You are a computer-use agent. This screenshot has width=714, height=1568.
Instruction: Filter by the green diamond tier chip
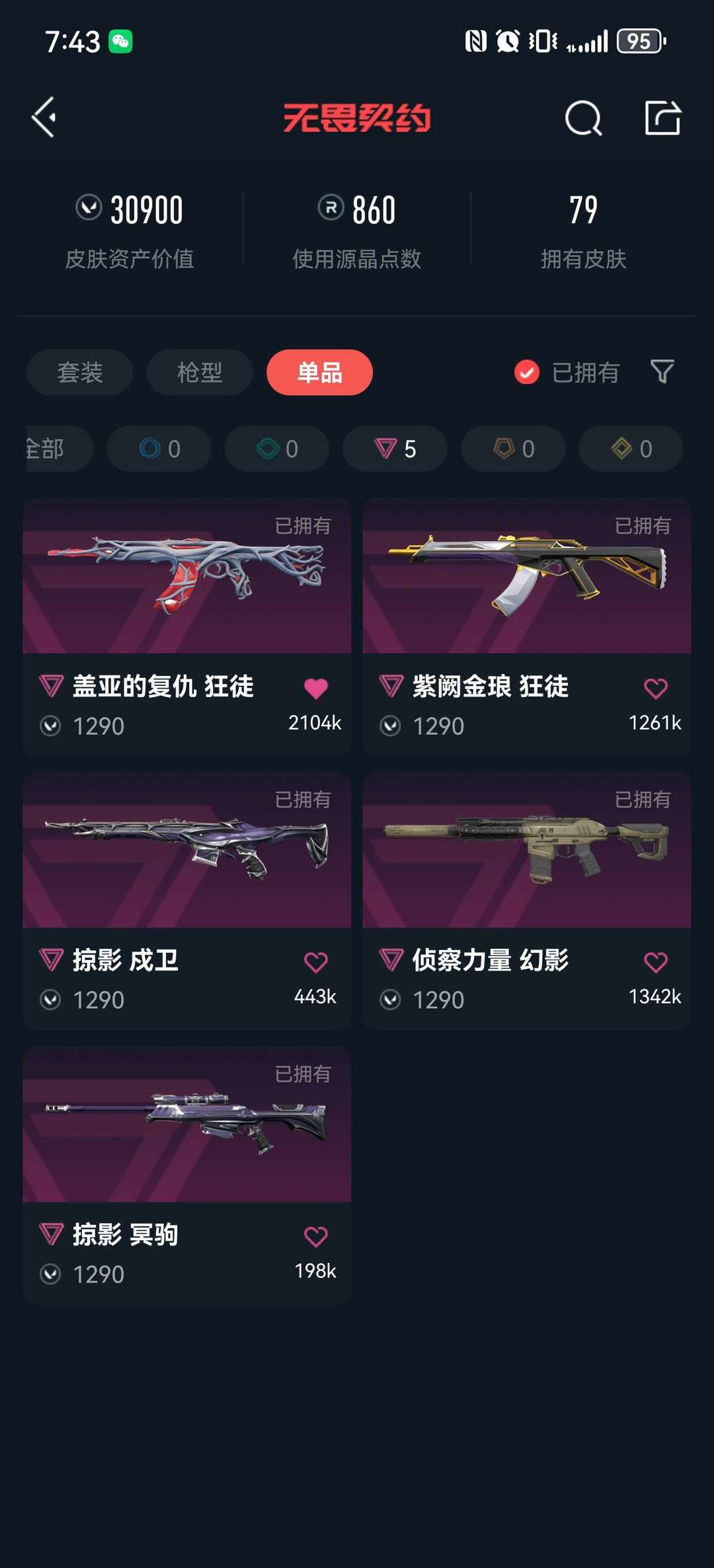click(x=277, y=449)
